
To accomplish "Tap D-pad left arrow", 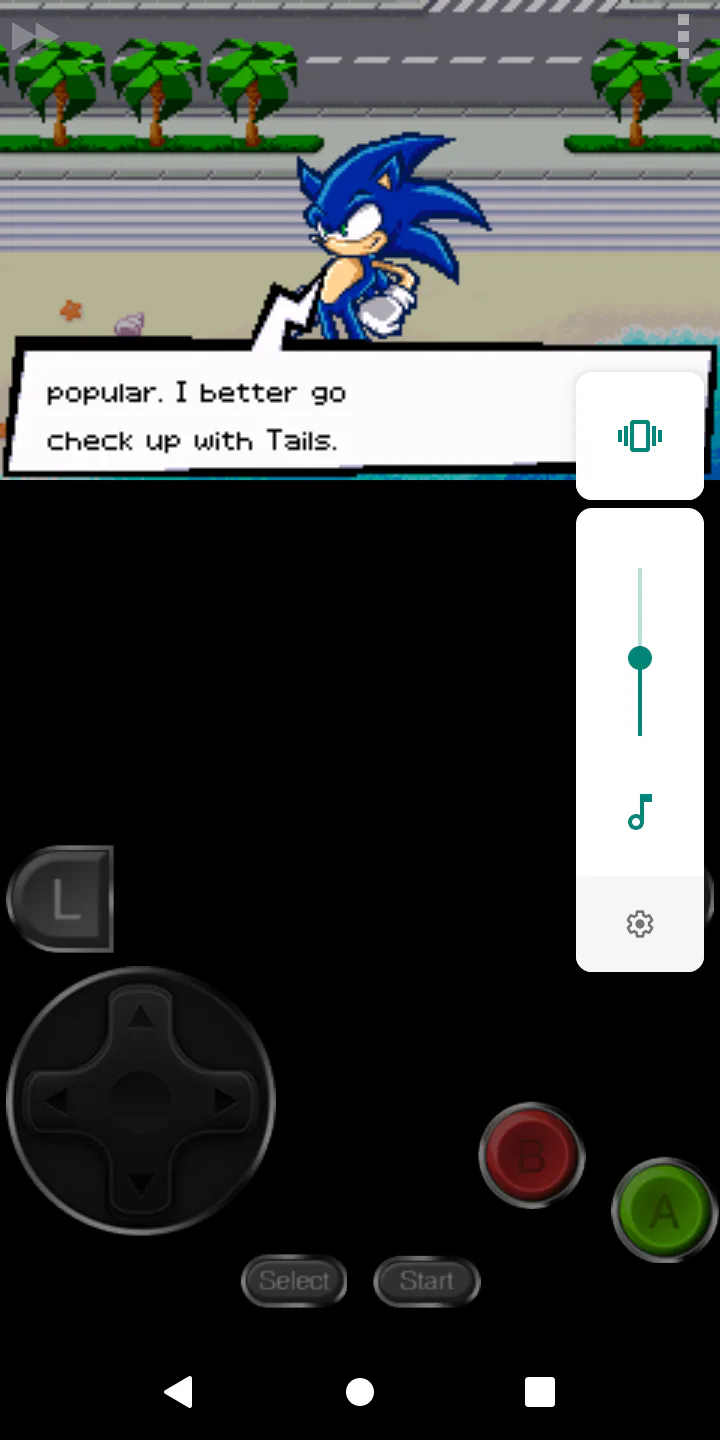I will (56, 1102).
